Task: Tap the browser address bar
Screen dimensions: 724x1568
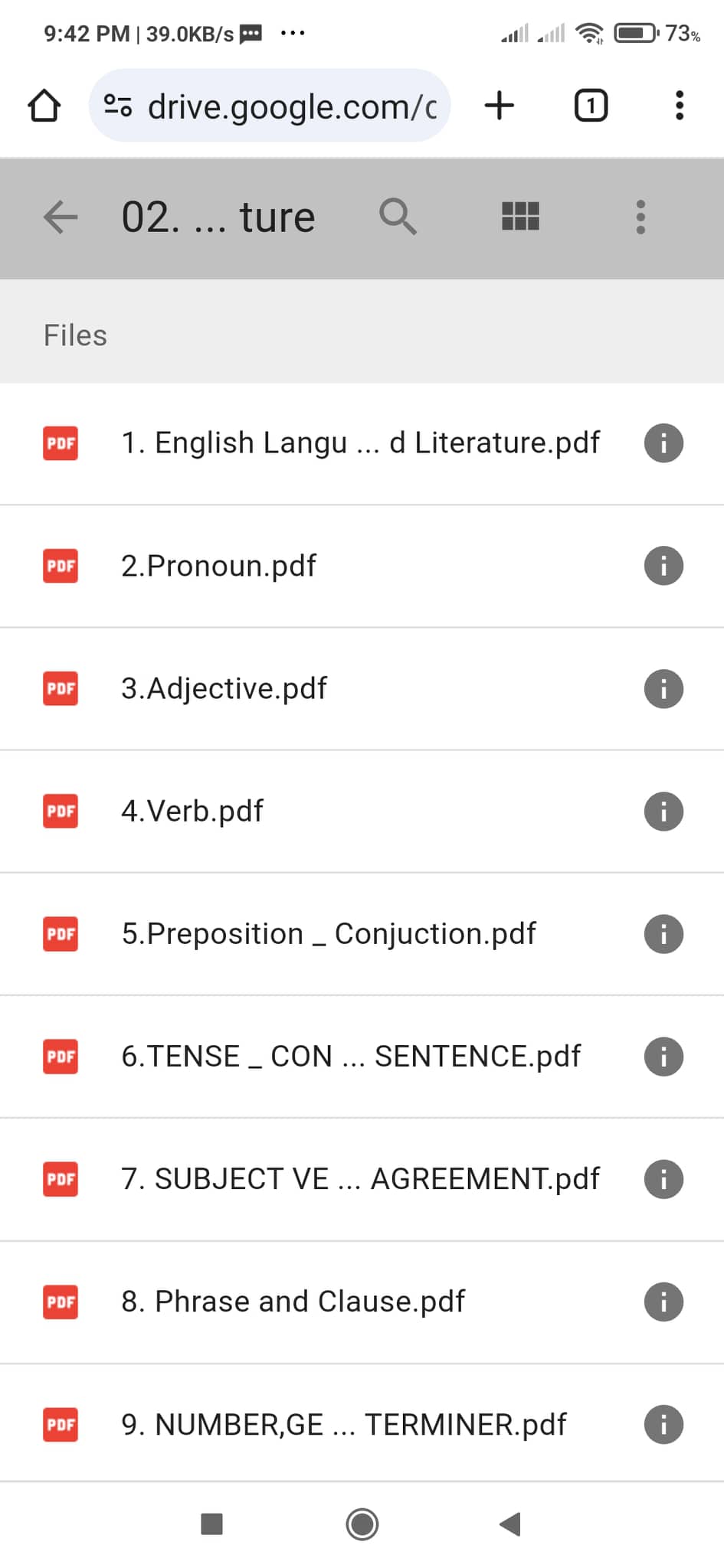Action: tap(270, 106)
